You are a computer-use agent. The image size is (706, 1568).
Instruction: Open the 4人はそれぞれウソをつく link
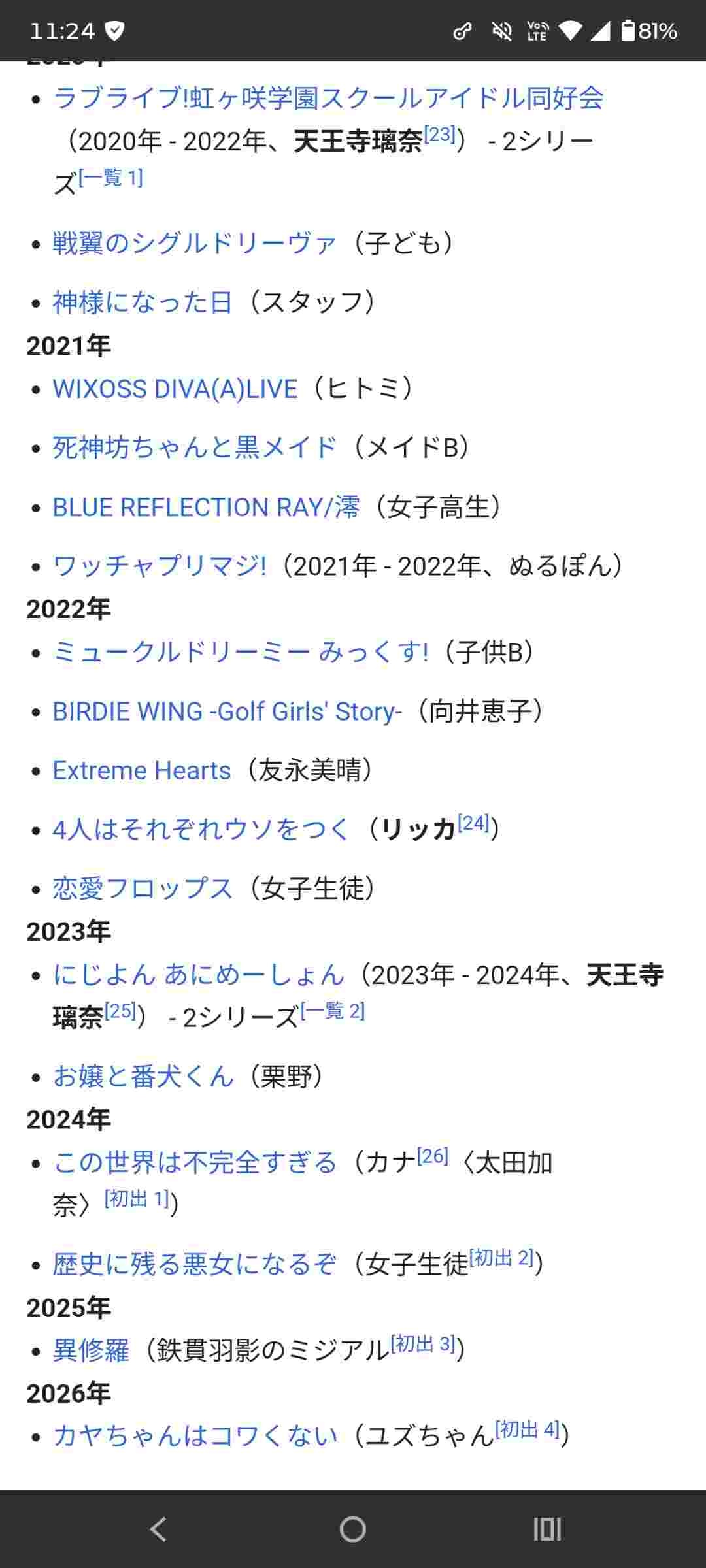click(x=201, y=830)
